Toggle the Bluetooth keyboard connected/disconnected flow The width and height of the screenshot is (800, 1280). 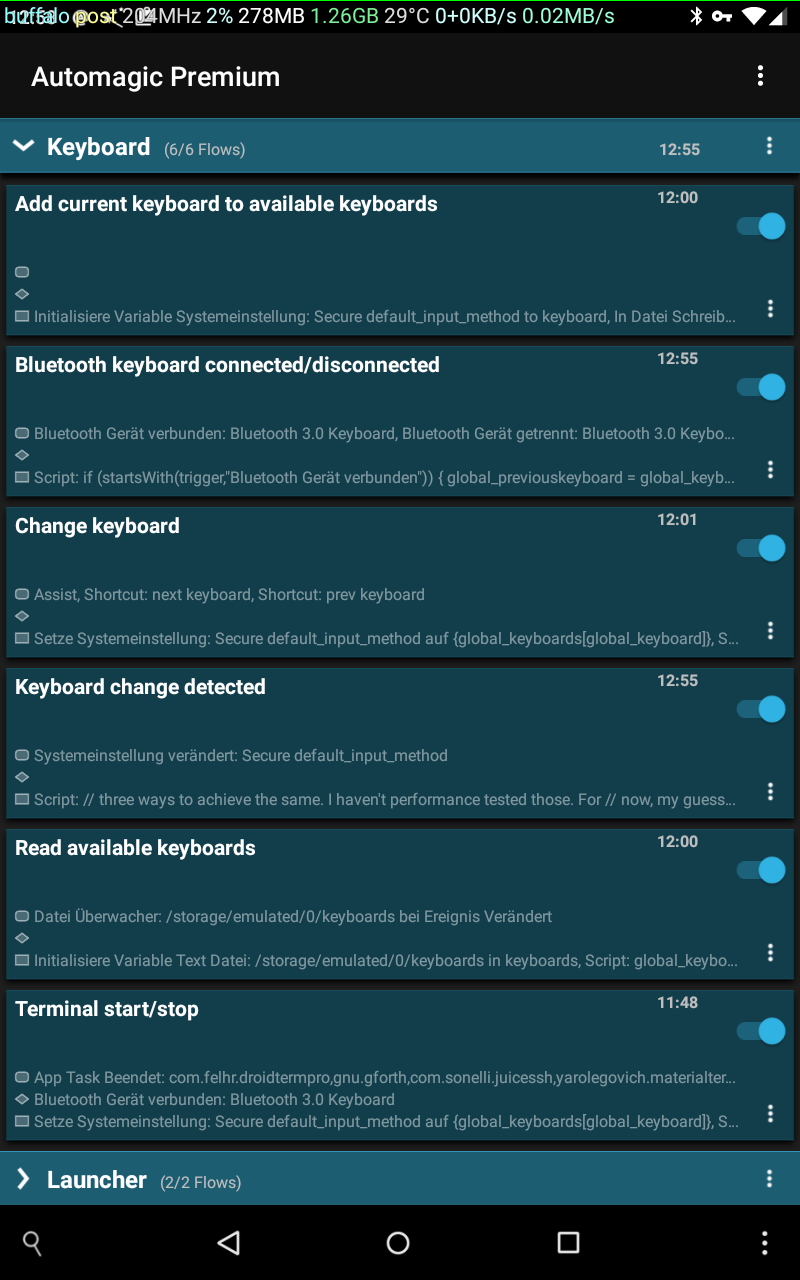pyautogui.click(x=761, y=387)
